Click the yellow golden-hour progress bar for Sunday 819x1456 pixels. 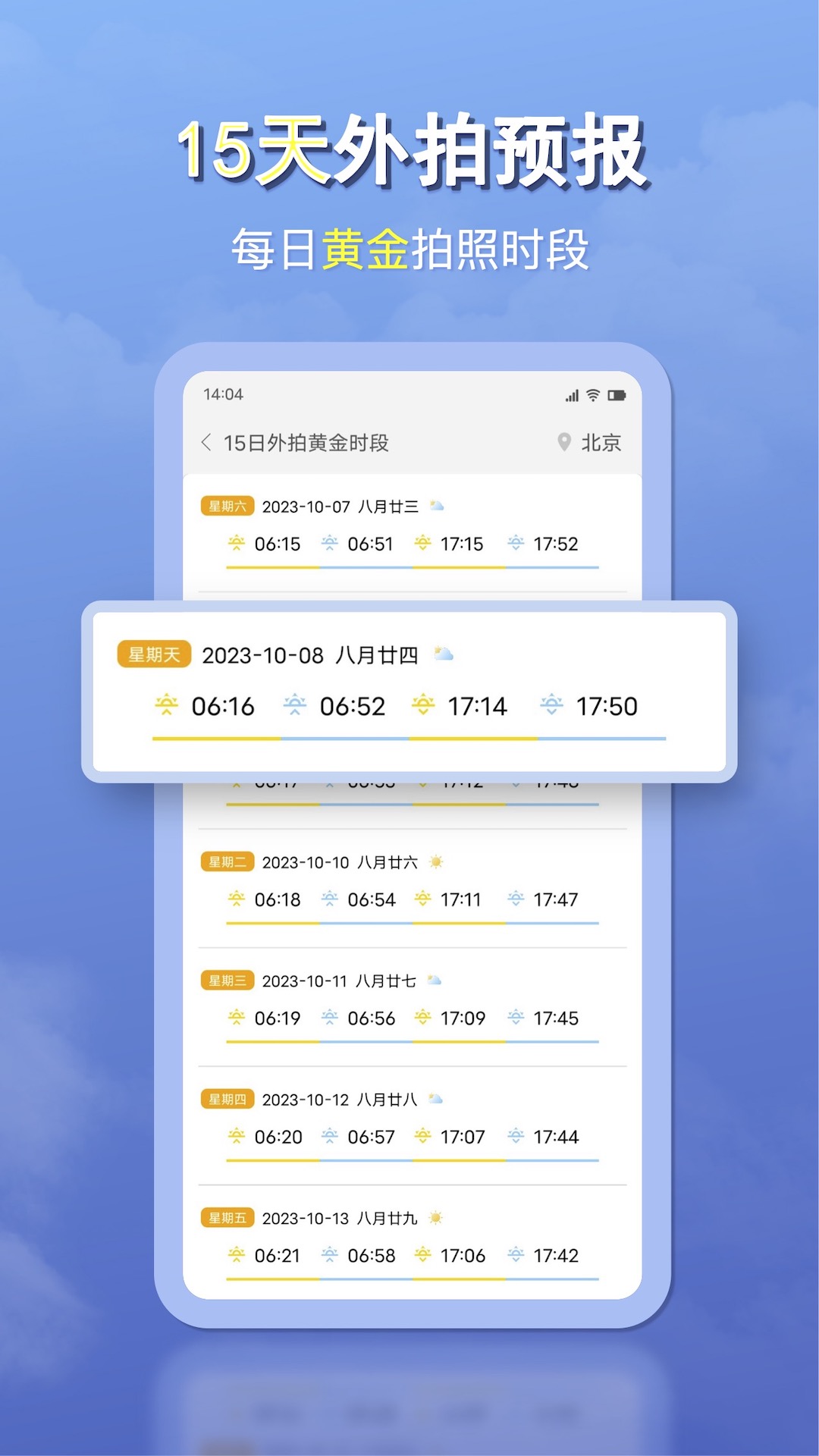[216, 737]
